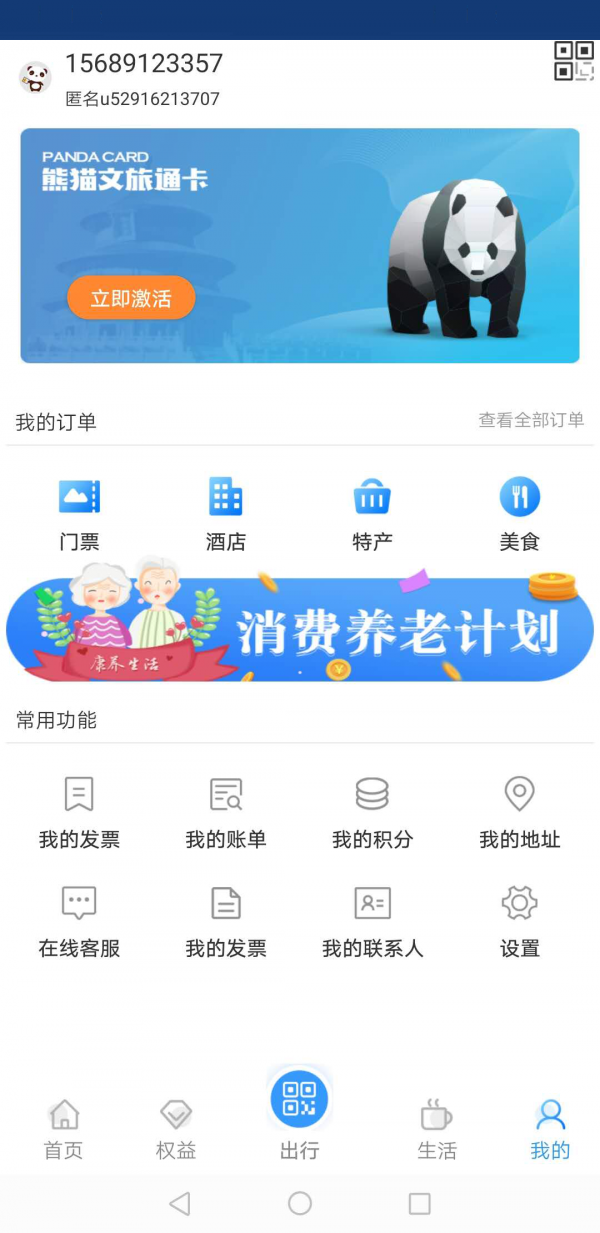Check 我的积分 points
Screen dimensions: 600x1233
click(x=372, y=812)
